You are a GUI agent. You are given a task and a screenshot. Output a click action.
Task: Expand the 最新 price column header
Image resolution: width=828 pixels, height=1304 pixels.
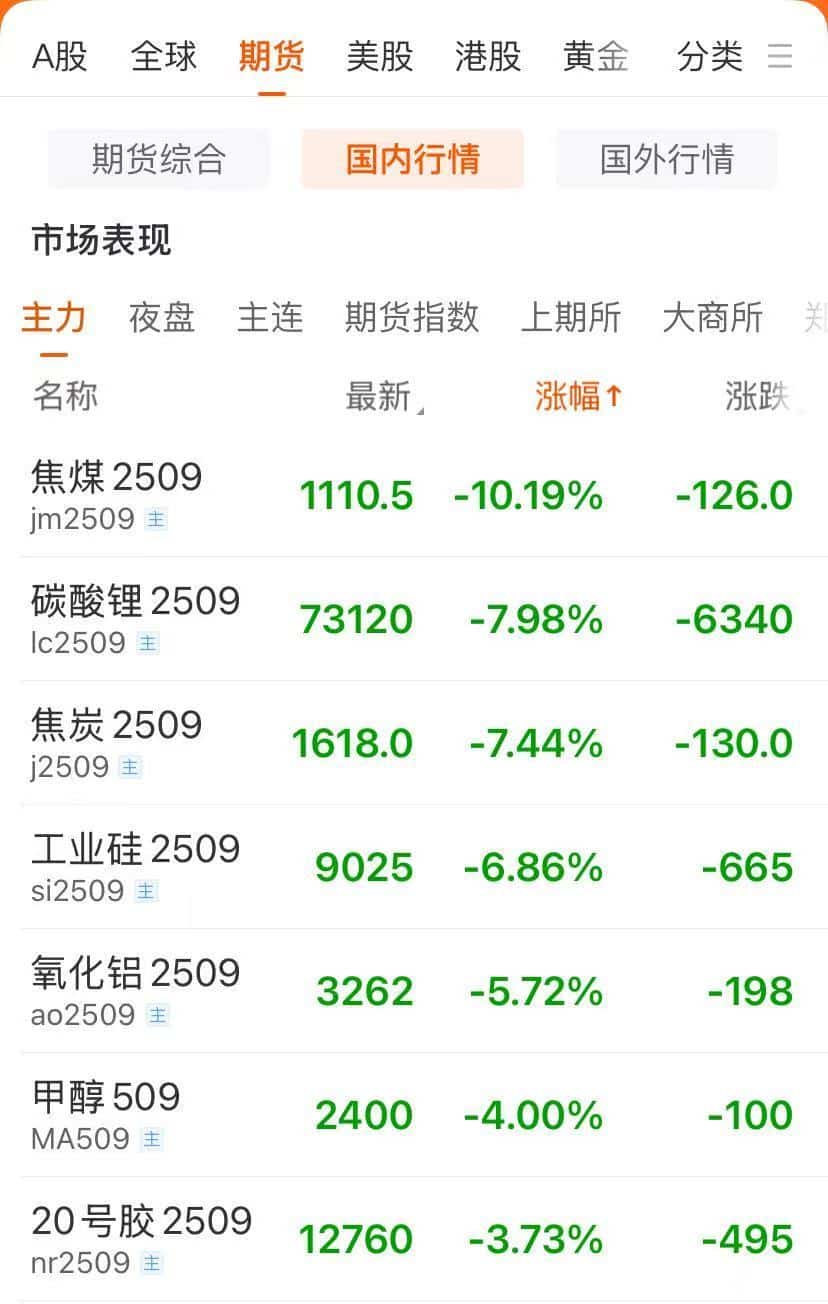click(x=380, y=396)
